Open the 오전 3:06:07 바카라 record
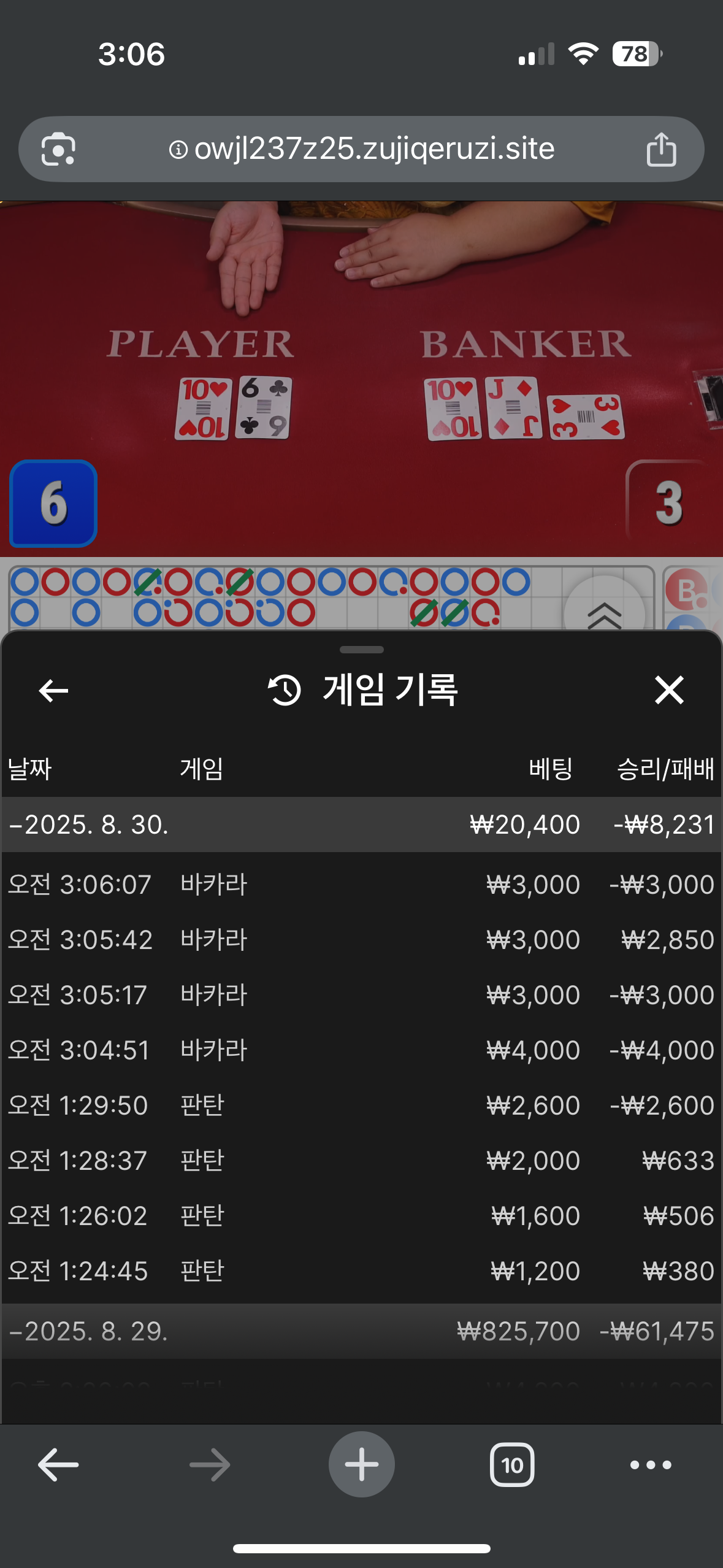Screen dimensions: 723x1568 362,885
